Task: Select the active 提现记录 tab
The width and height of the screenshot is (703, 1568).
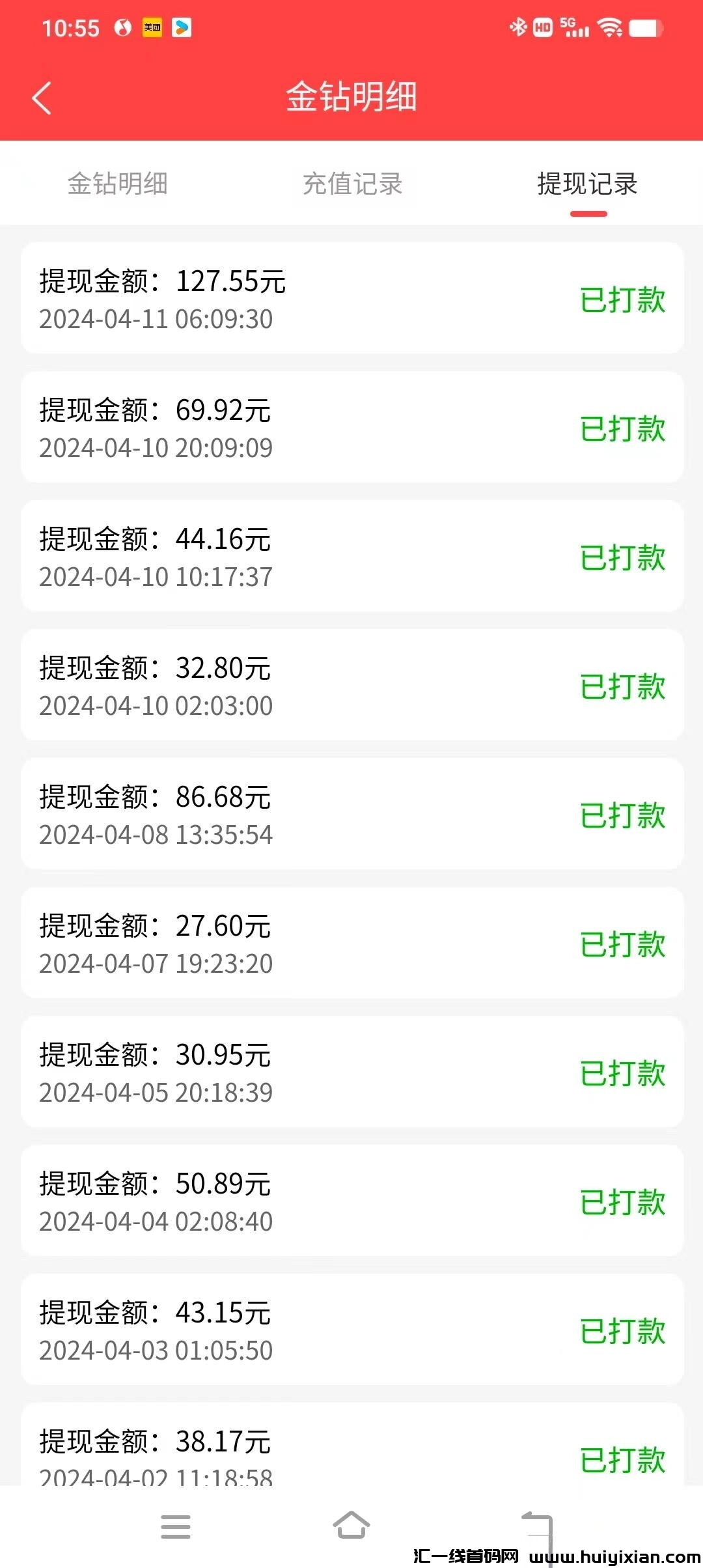Action: pyautogui.click(x=586, y=185)
